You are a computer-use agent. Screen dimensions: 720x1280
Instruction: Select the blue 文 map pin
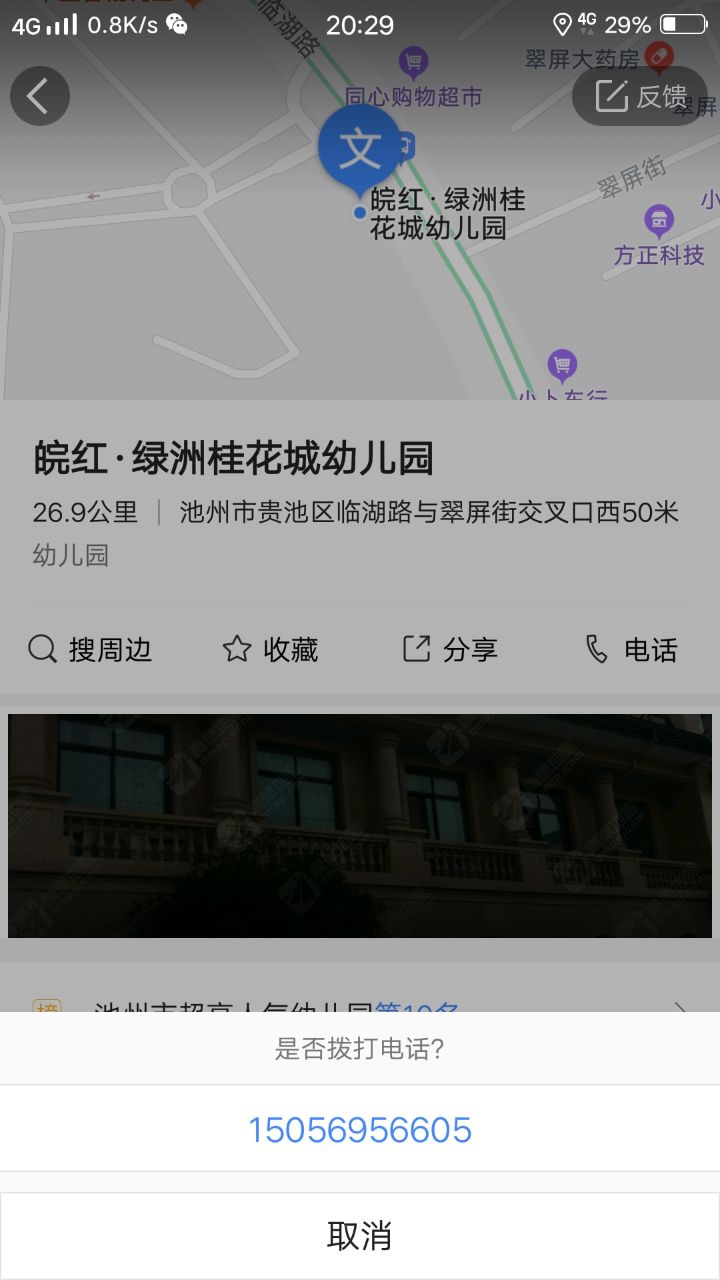click(359, 150)
